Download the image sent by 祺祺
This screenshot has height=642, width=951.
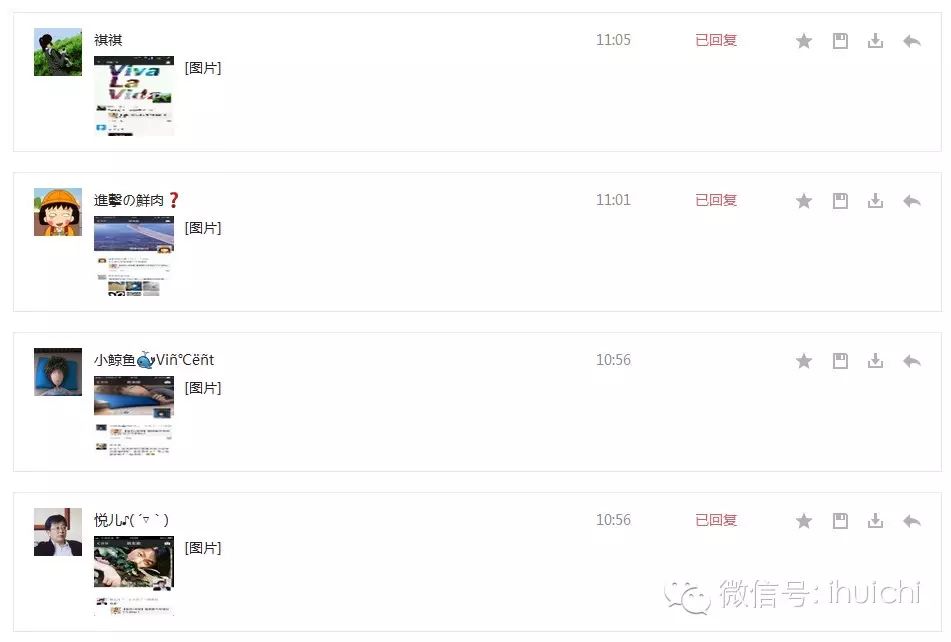[x=875, y=41]
